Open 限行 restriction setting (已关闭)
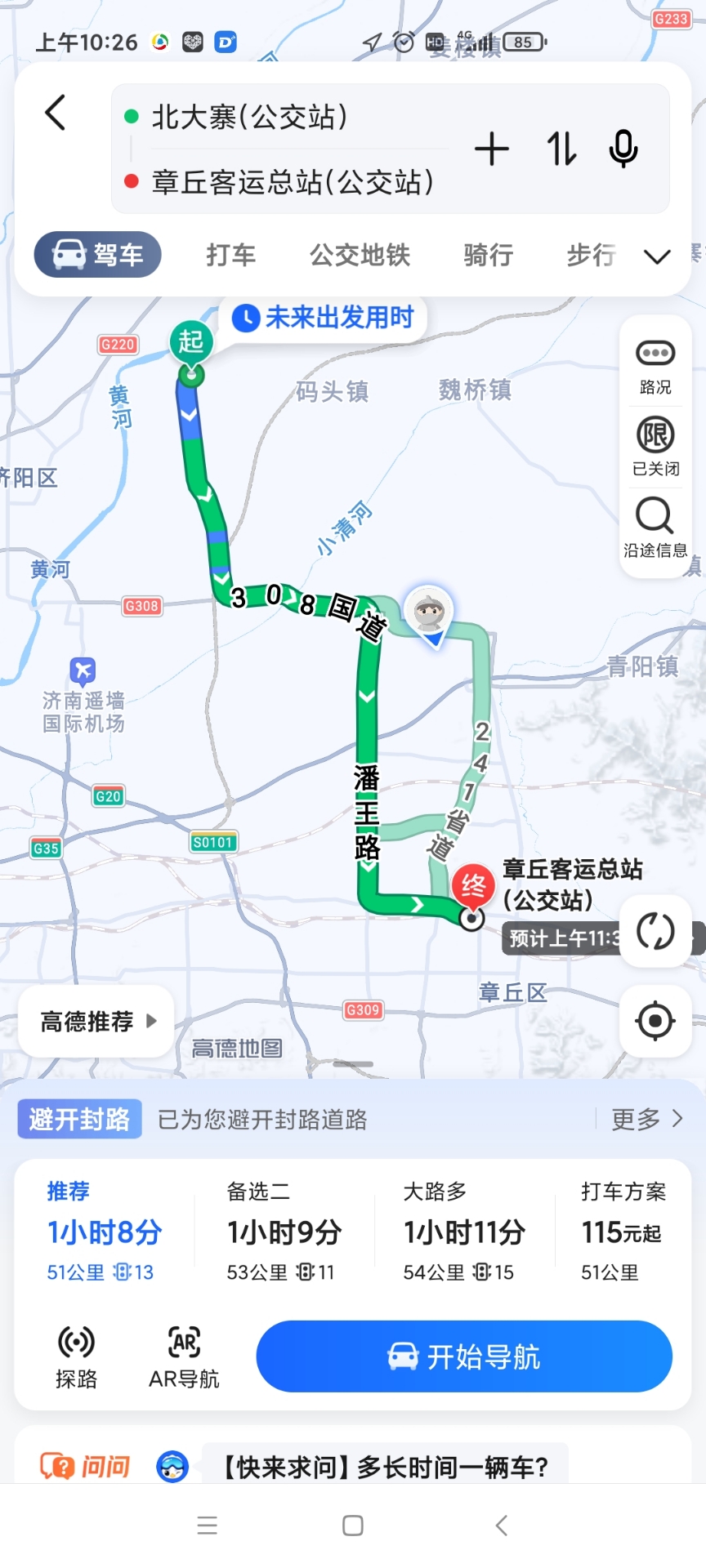706x1568 pixels. pyautogui.click(x=655, y=446)
